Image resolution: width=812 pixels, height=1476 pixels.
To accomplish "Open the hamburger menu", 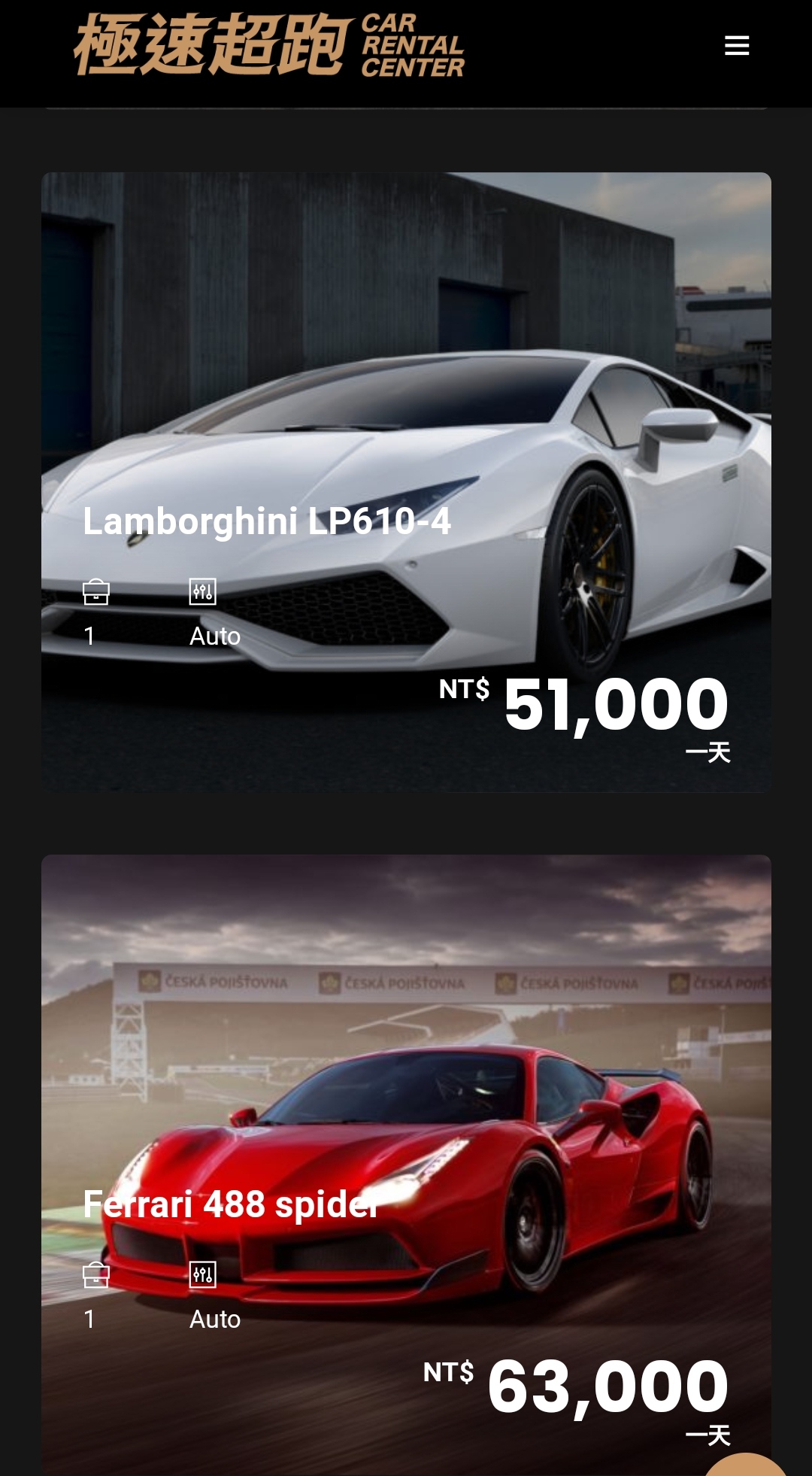I will [736, 46].
